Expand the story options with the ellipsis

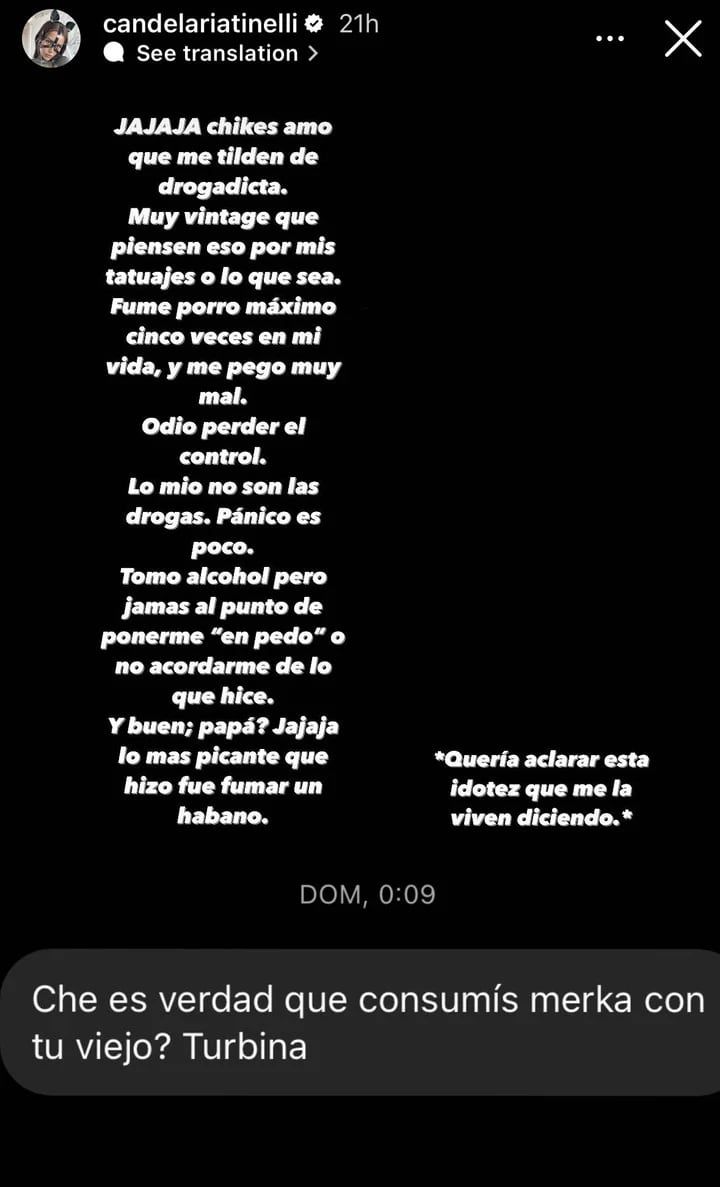click(x=609, y=38)
